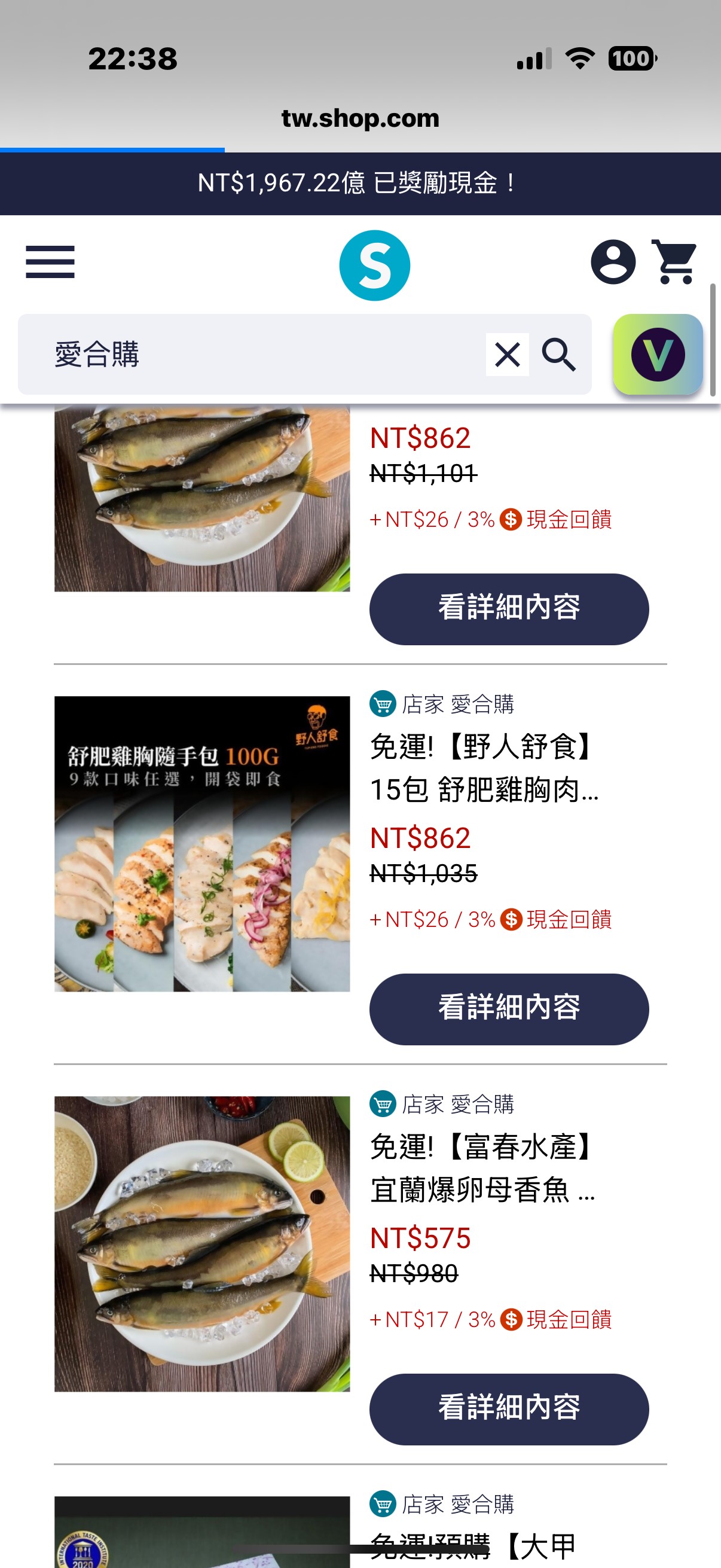
Task: View details for 野人舒食 chicken breast pack
Action: point(509,1009)
